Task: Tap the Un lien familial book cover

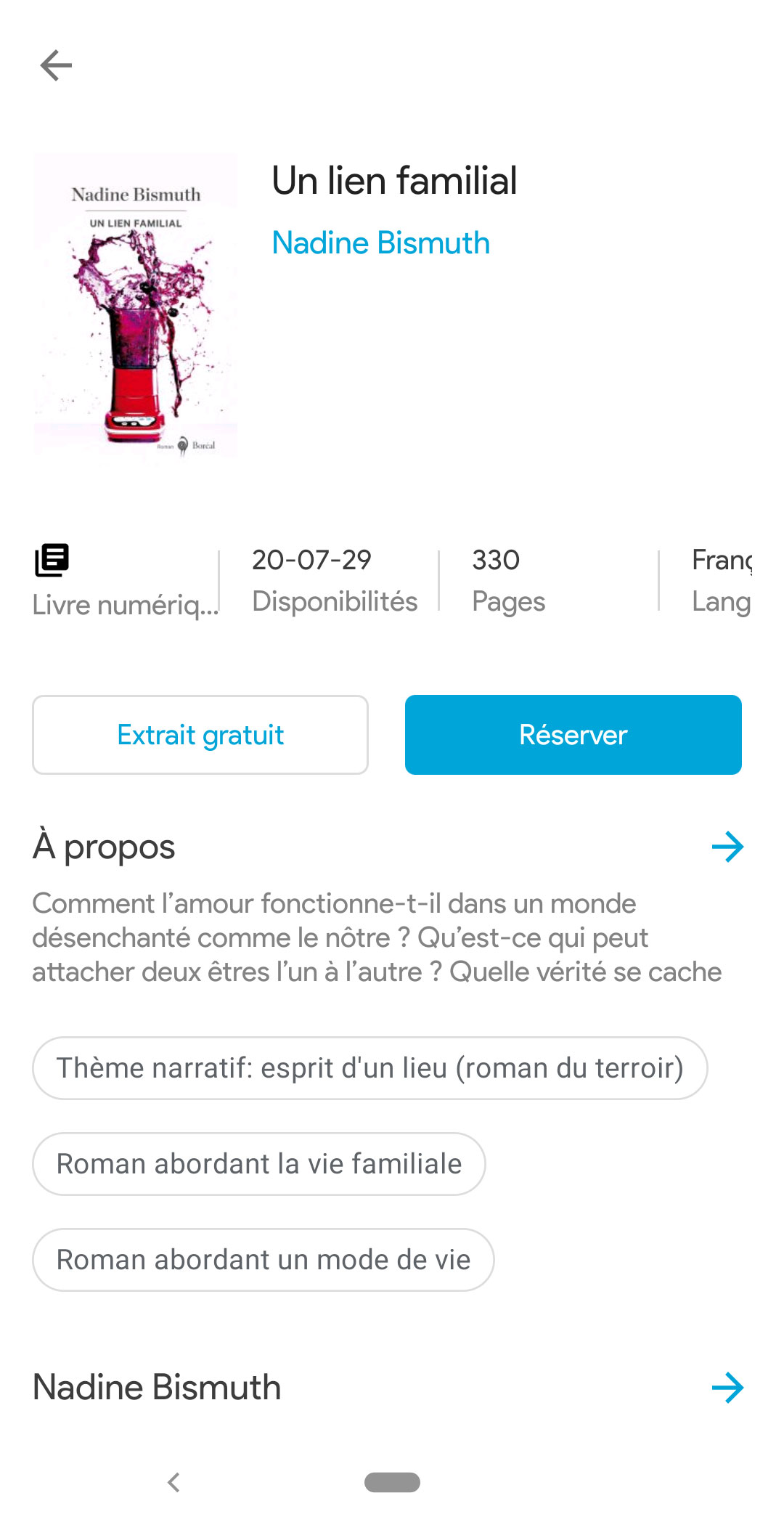Action: pos(135,305)
